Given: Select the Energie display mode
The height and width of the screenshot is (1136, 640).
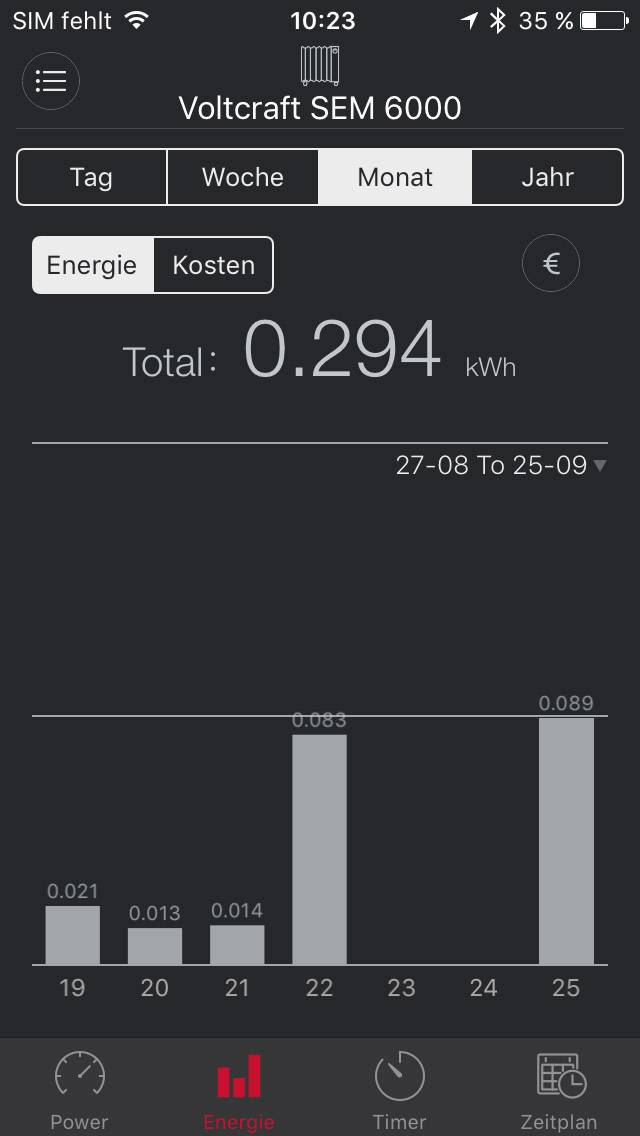Looking at the screenshot, I should [x=93, y=265].
